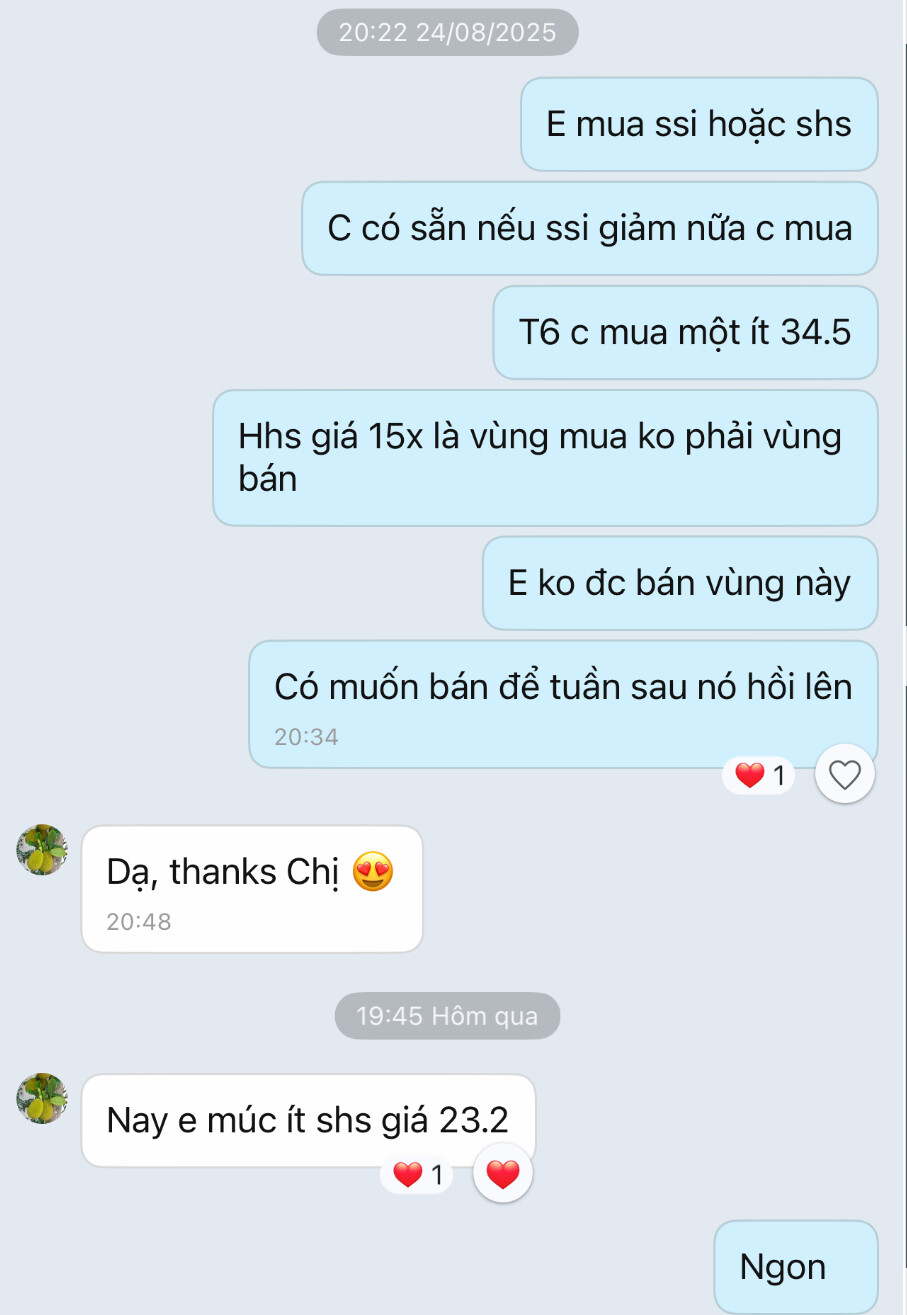Viewport: 907px width, 1315px height.
Task: Tap red heart reaction on "Nay e múc" message
Action: pos(502,1174)
